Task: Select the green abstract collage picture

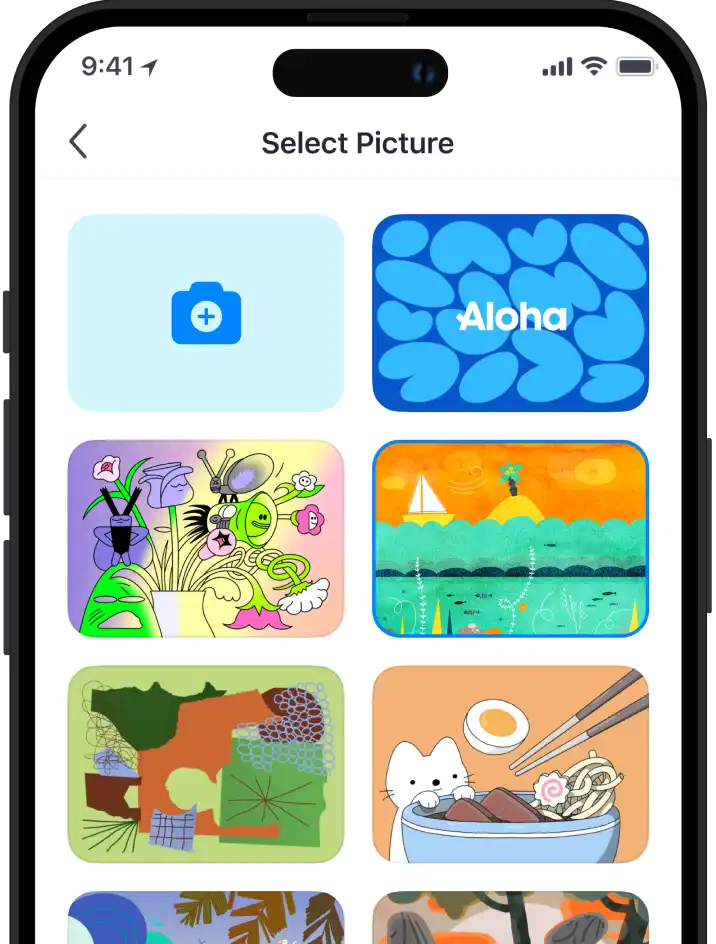Action: (206, 765)
